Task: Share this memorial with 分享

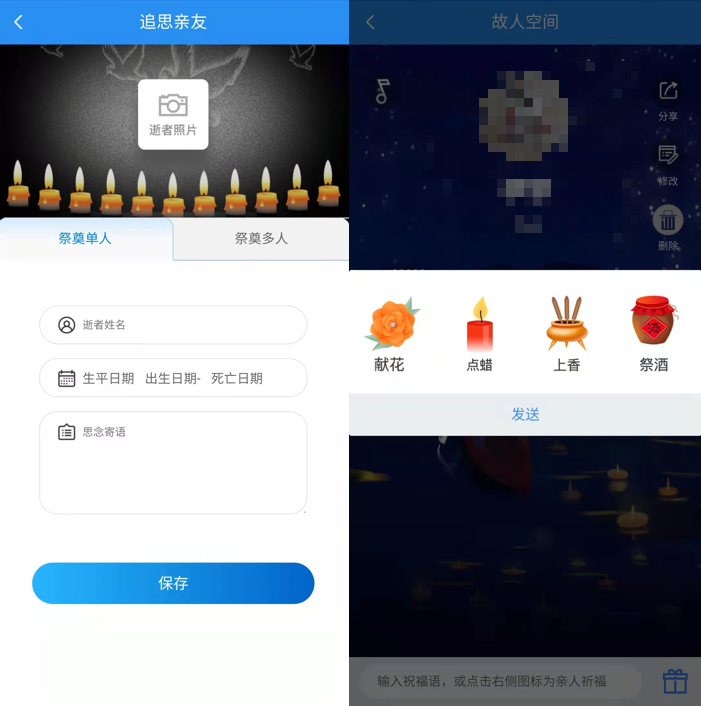Action: tap(668, 99)
